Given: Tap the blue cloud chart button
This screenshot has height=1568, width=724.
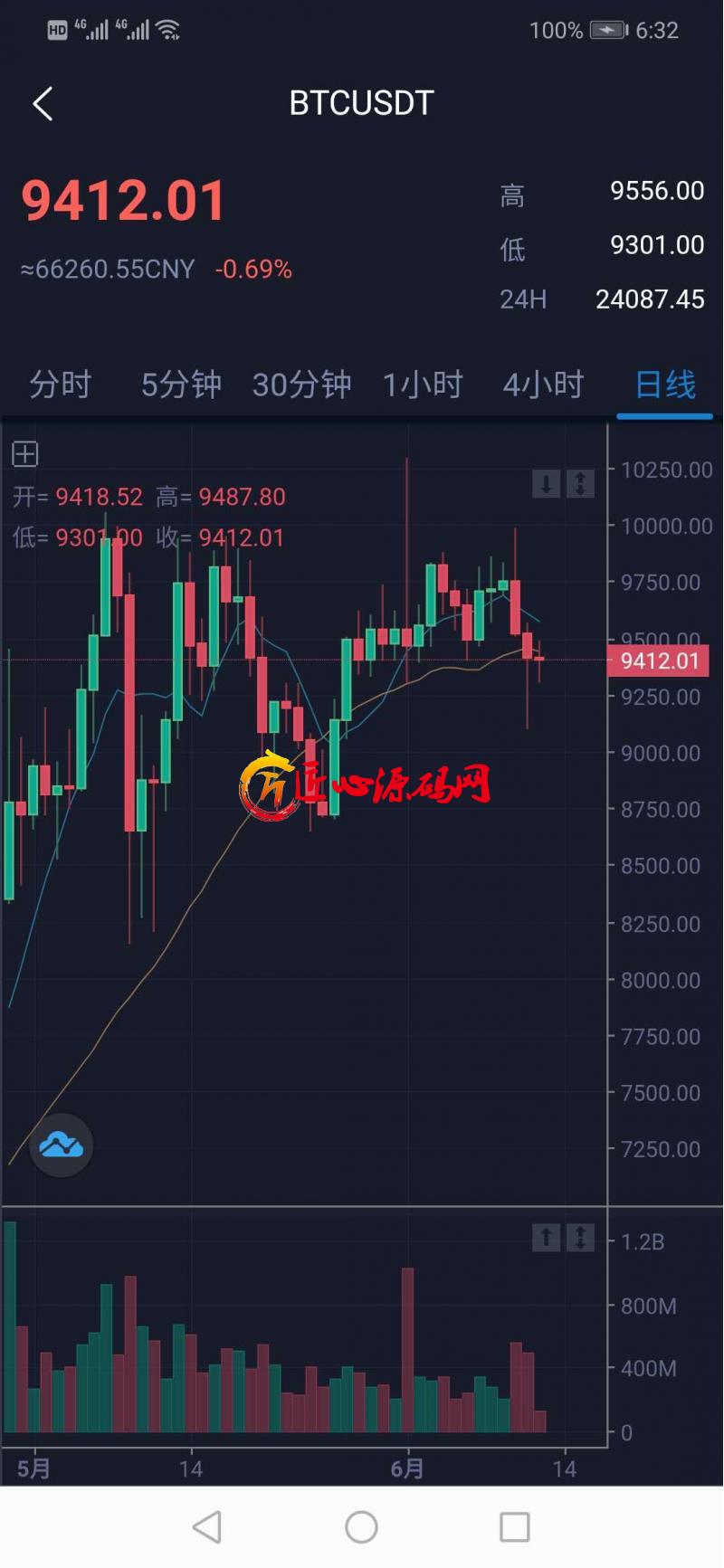Looking at the screenshot, I should pyautogui.click(x=62, y=1145).
